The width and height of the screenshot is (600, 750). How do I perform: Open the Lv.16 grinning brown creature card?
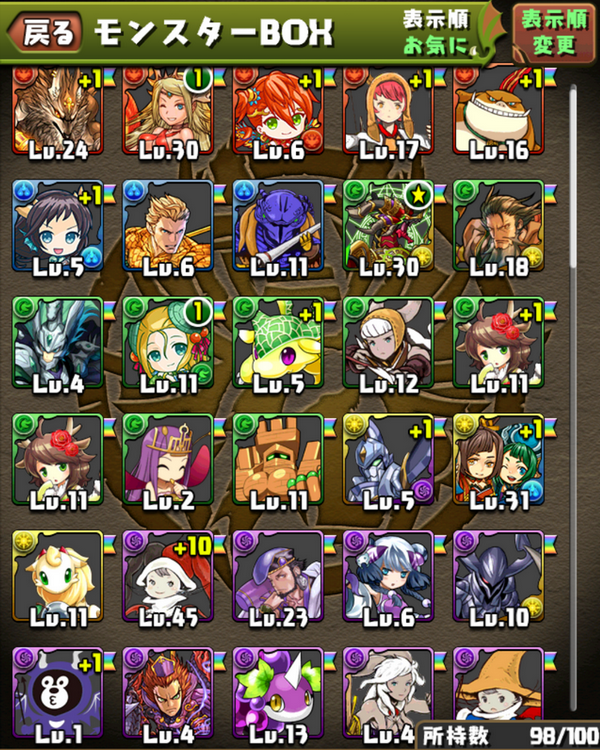coord(496,112)
